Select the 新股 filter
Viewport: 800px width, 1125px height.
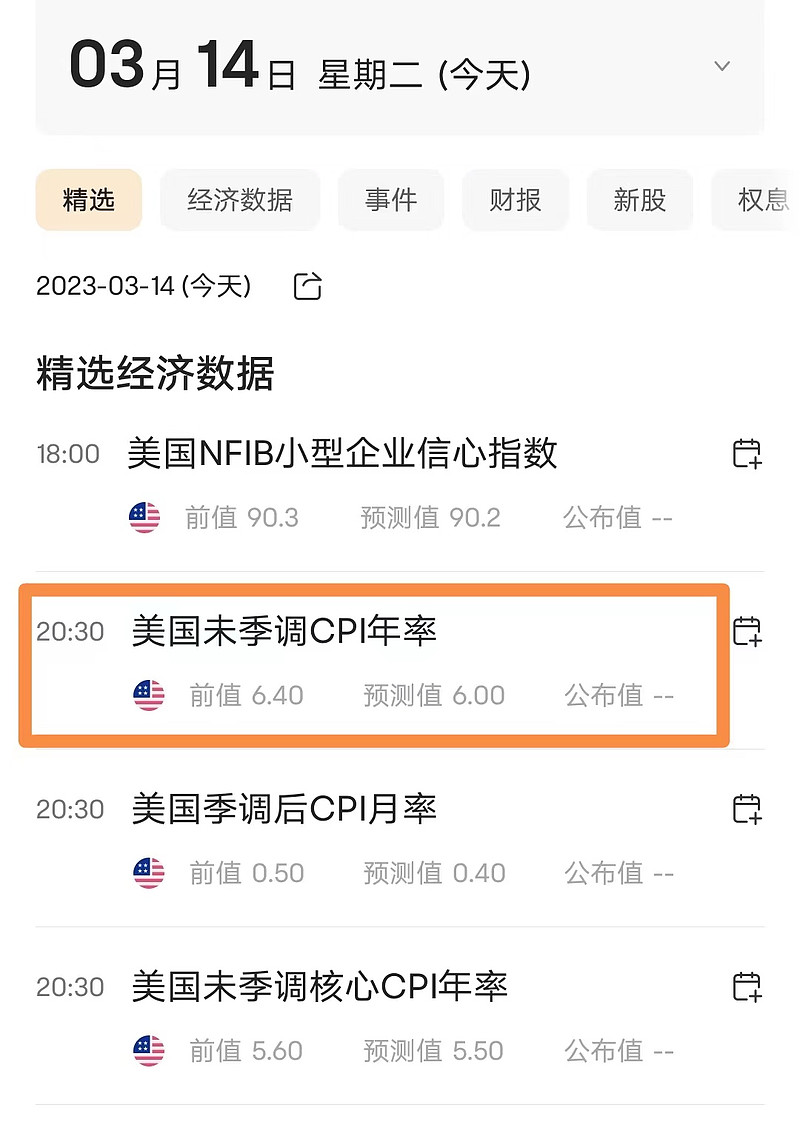click(x=640, y=200)
